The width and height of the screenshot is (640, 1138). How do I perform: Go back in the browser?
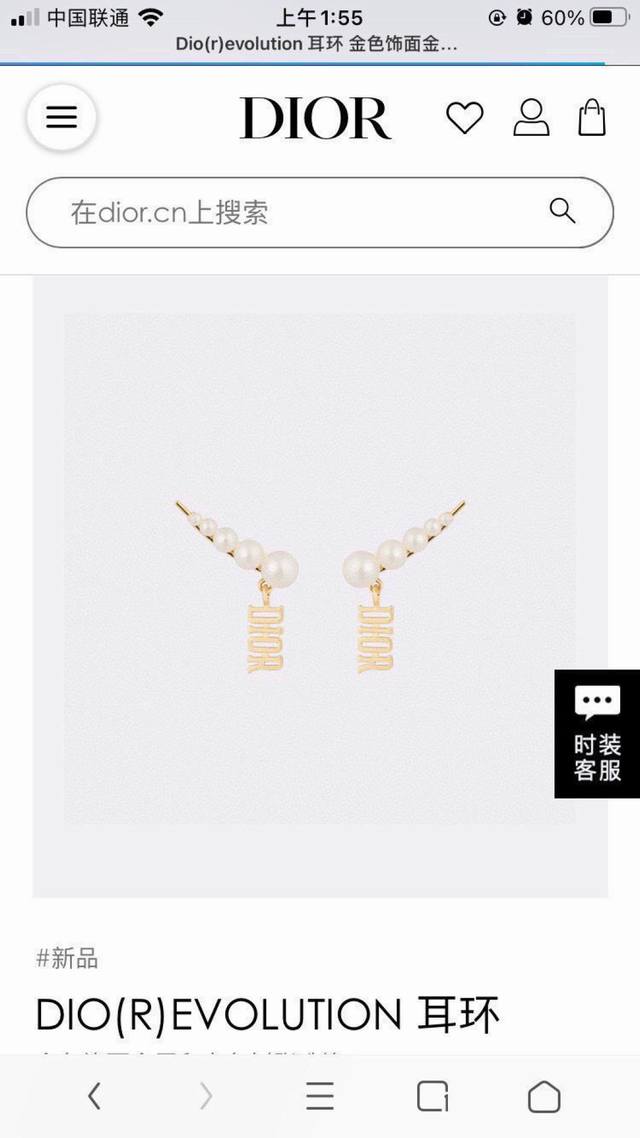click(94, 1096)
